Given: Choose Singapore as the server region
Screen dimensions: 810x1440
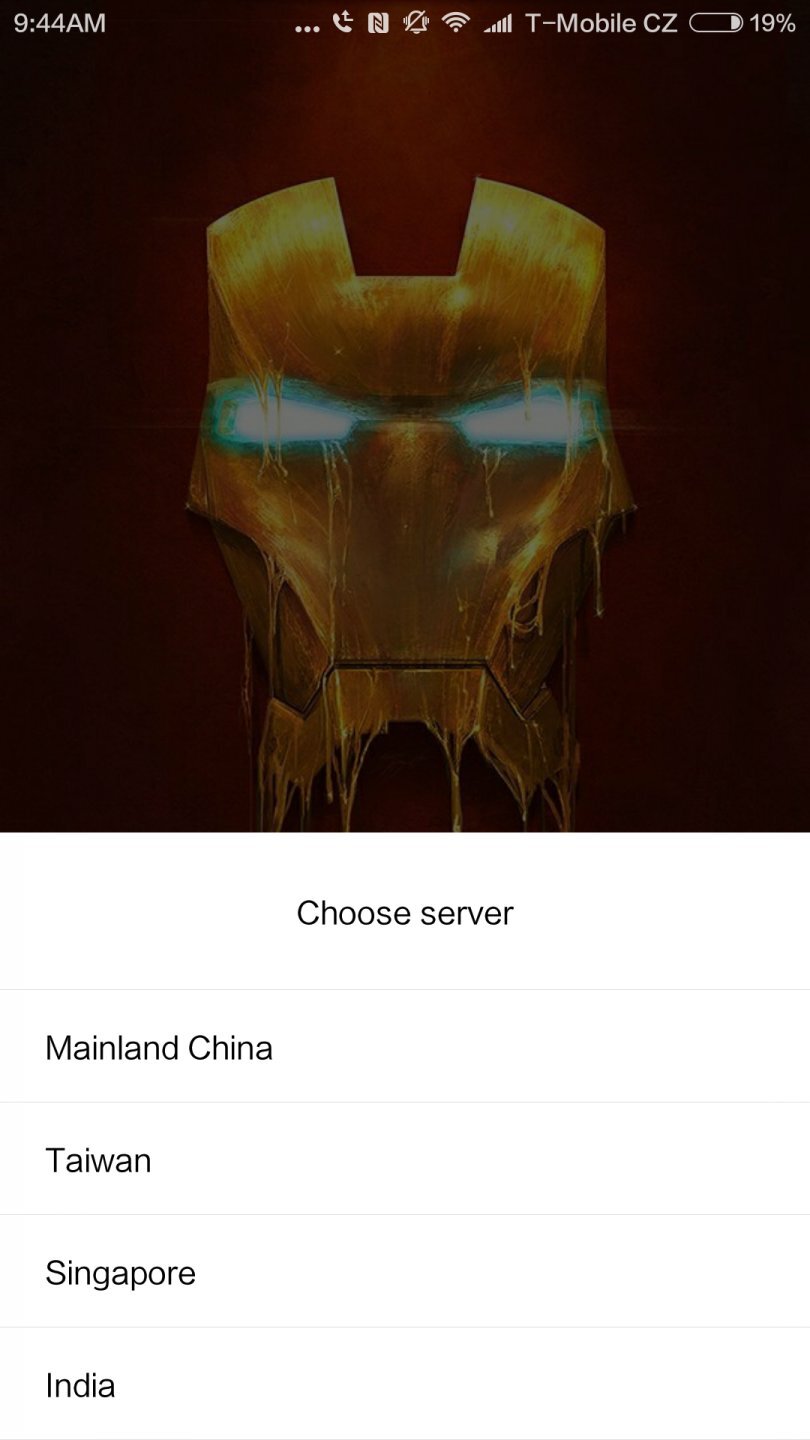Looking at the screenshot, I should (120, 1272).
